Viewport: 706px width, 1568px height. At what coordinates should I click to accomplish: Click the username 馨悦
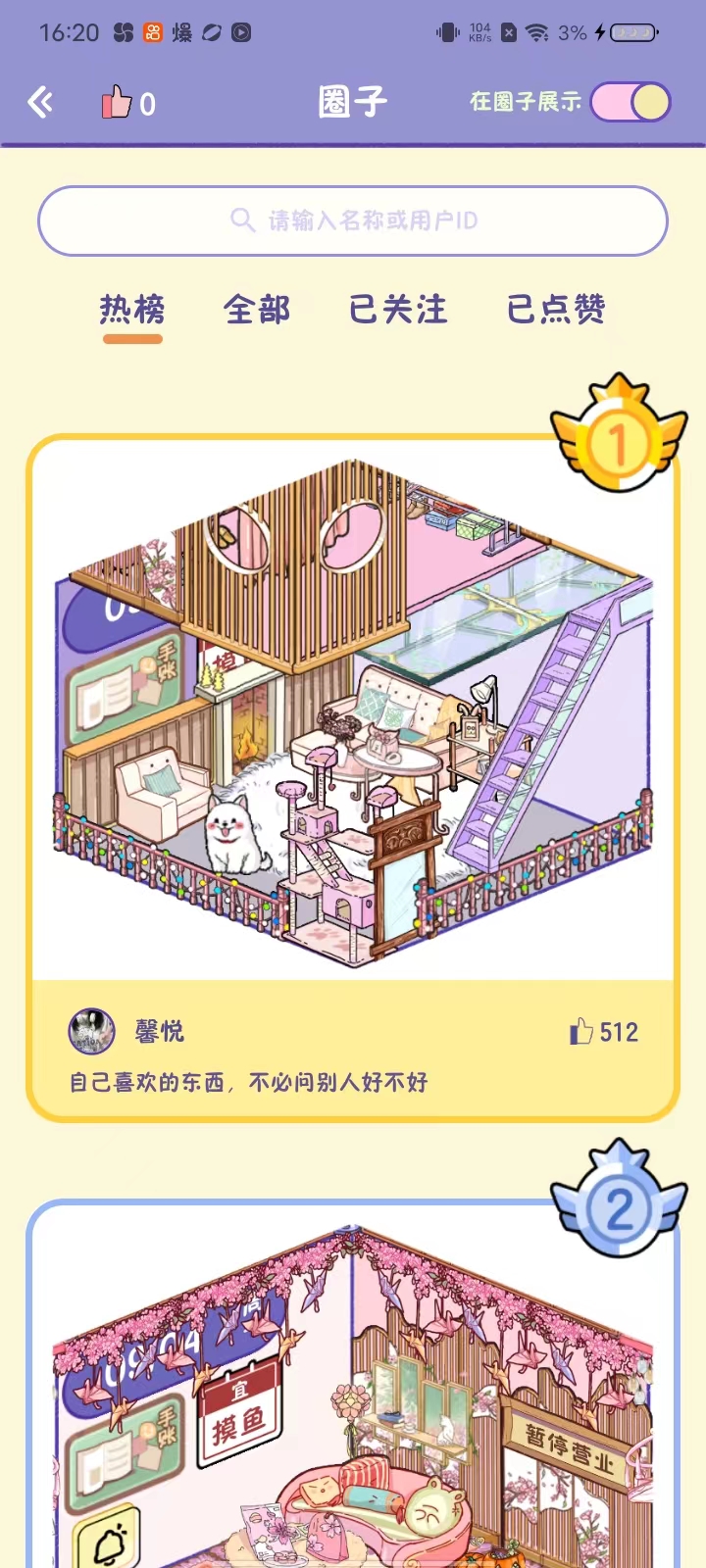[159, 1032]
